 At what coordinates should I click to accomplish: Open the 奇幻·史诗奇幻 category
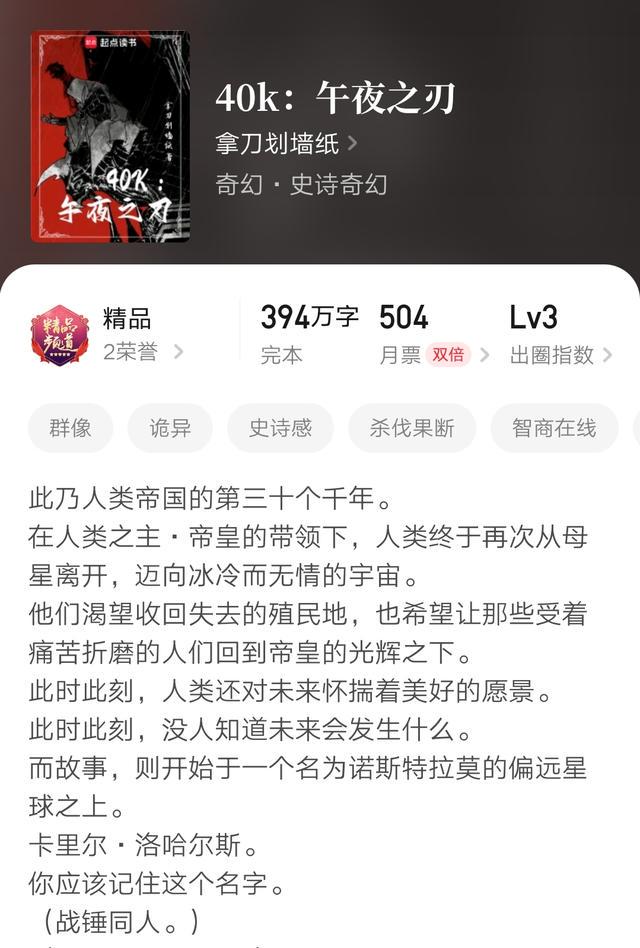(x=300, y=185)
